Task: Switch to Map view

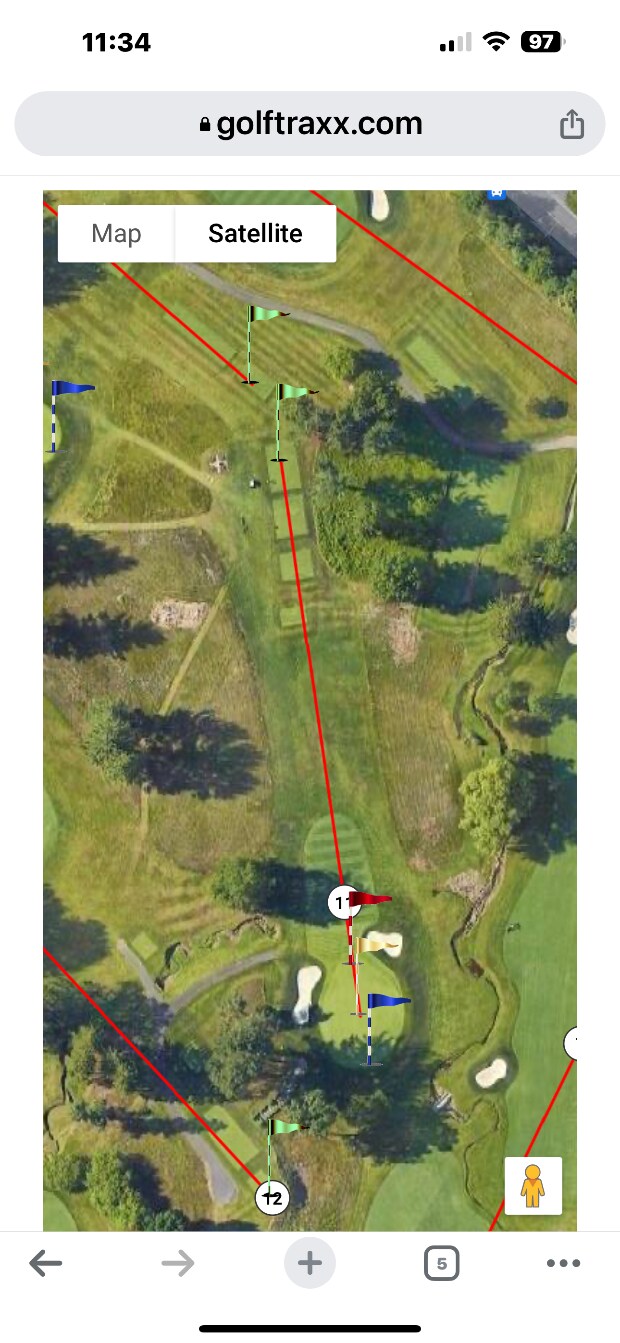Action: coord(116,234)
